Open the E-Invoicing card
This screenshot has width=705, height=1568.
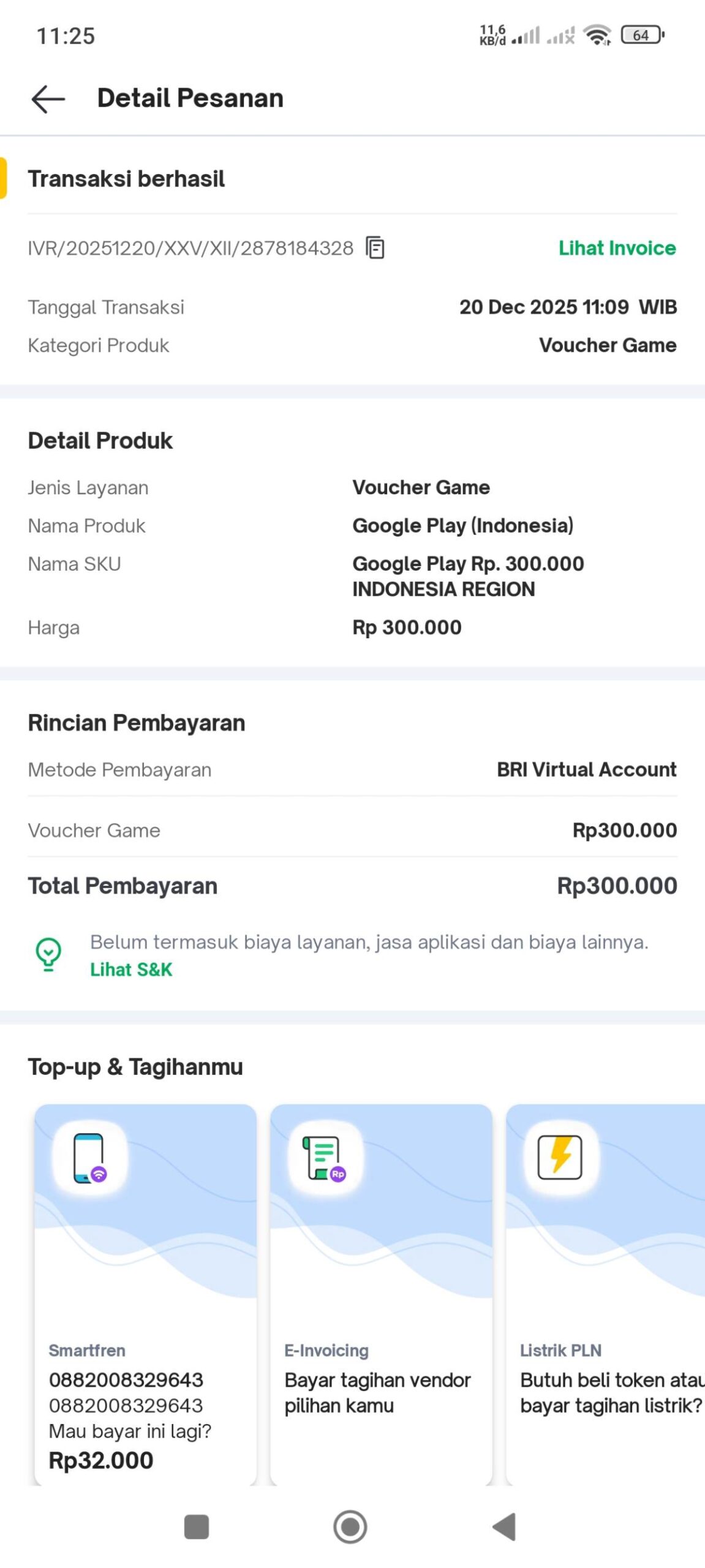click(x=381, y=1292)
